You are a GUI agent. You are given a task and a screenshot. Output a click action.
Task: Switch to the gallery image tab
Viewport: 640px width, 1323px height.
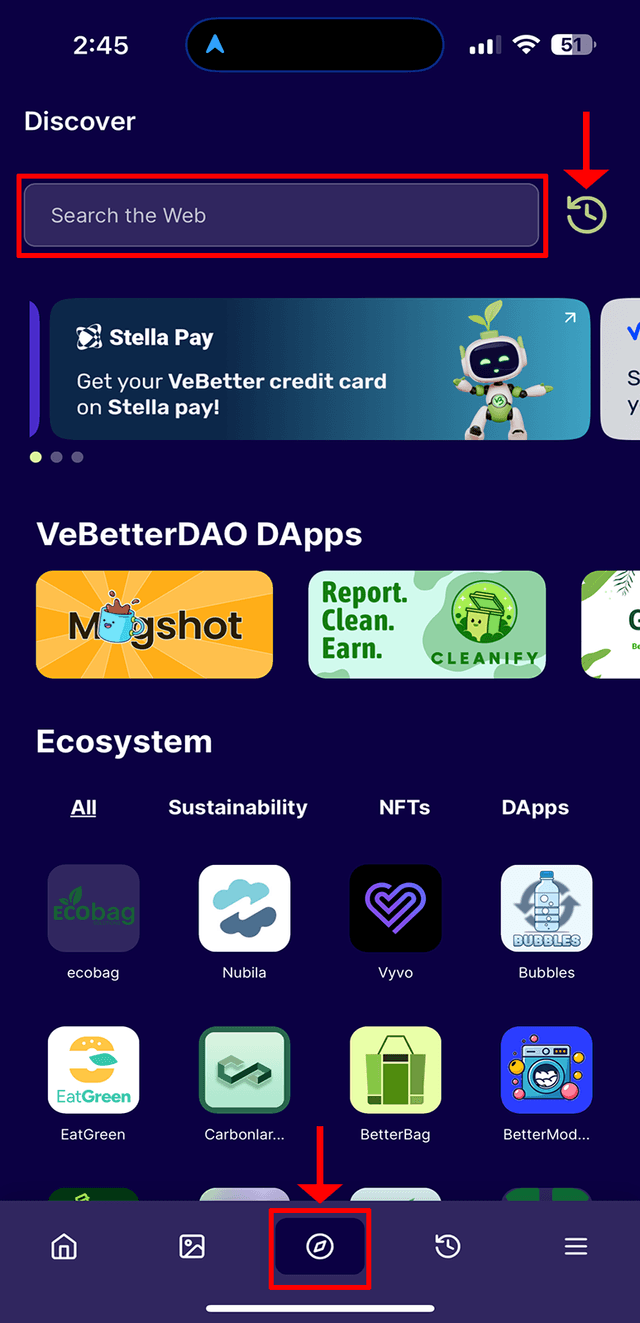click(x=192, y=1246)
